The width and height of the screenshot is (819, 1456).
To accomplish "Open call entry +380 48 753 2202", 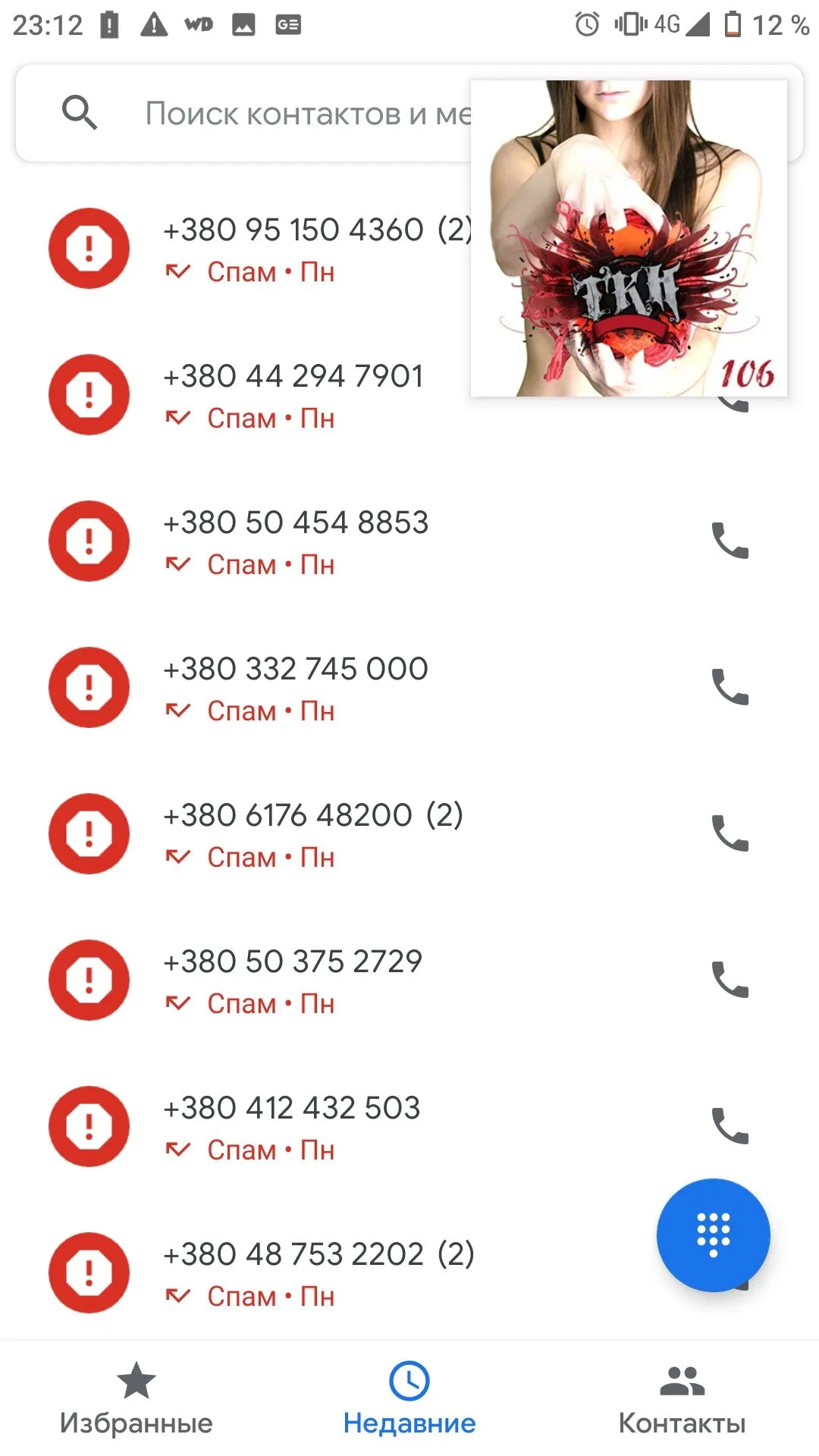I will (x=318, y=1272).
